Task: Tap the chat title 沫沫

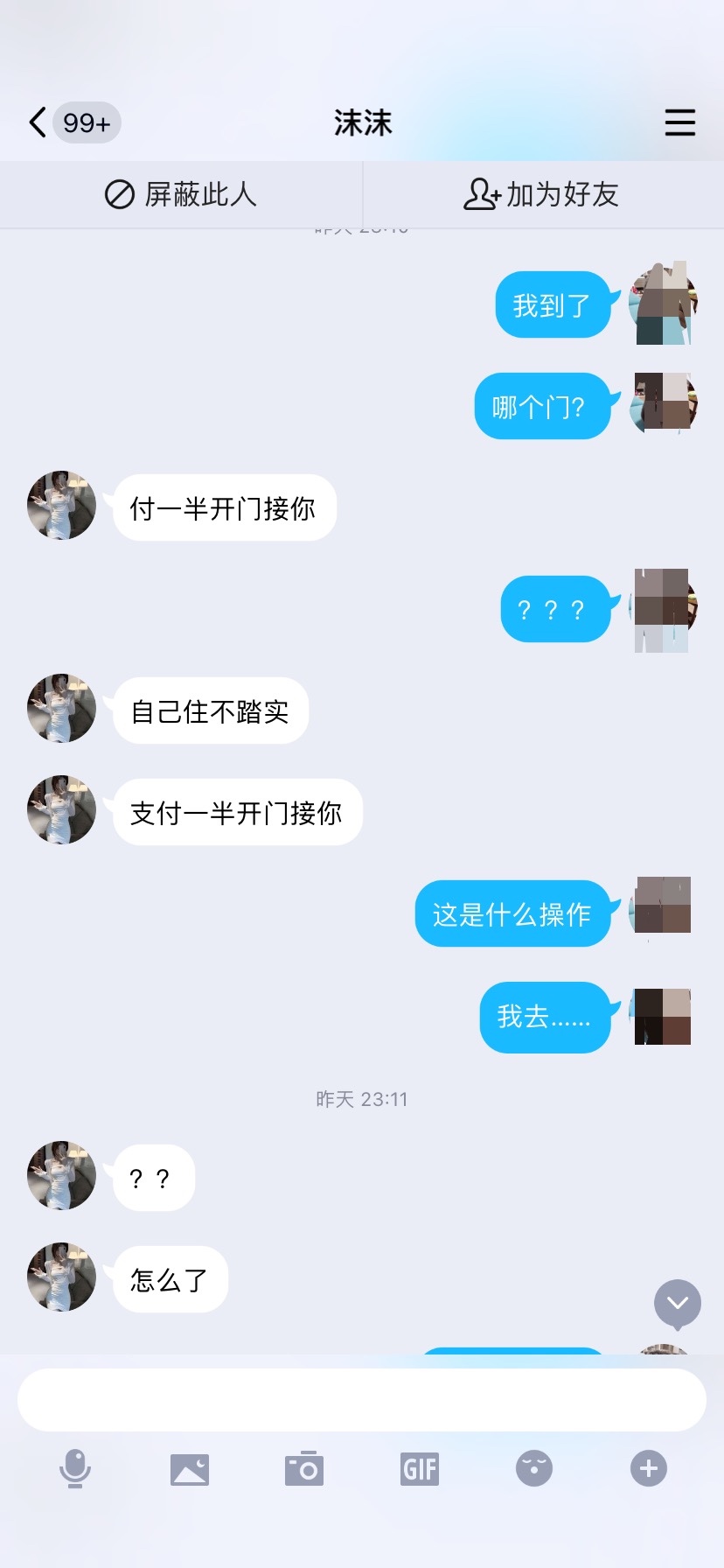Action: coord(362,122)
